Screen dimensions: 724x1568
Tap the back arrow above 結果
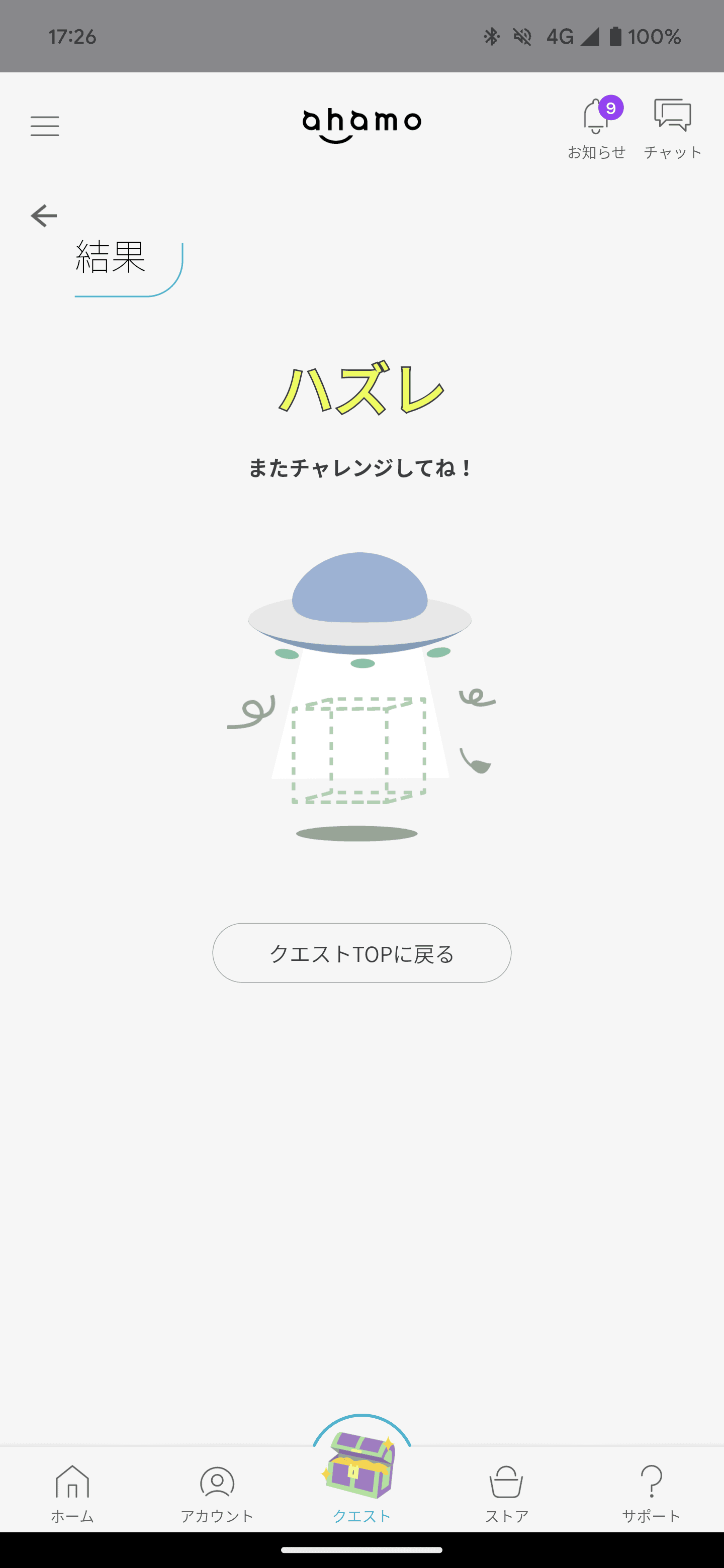coord(43,215)
